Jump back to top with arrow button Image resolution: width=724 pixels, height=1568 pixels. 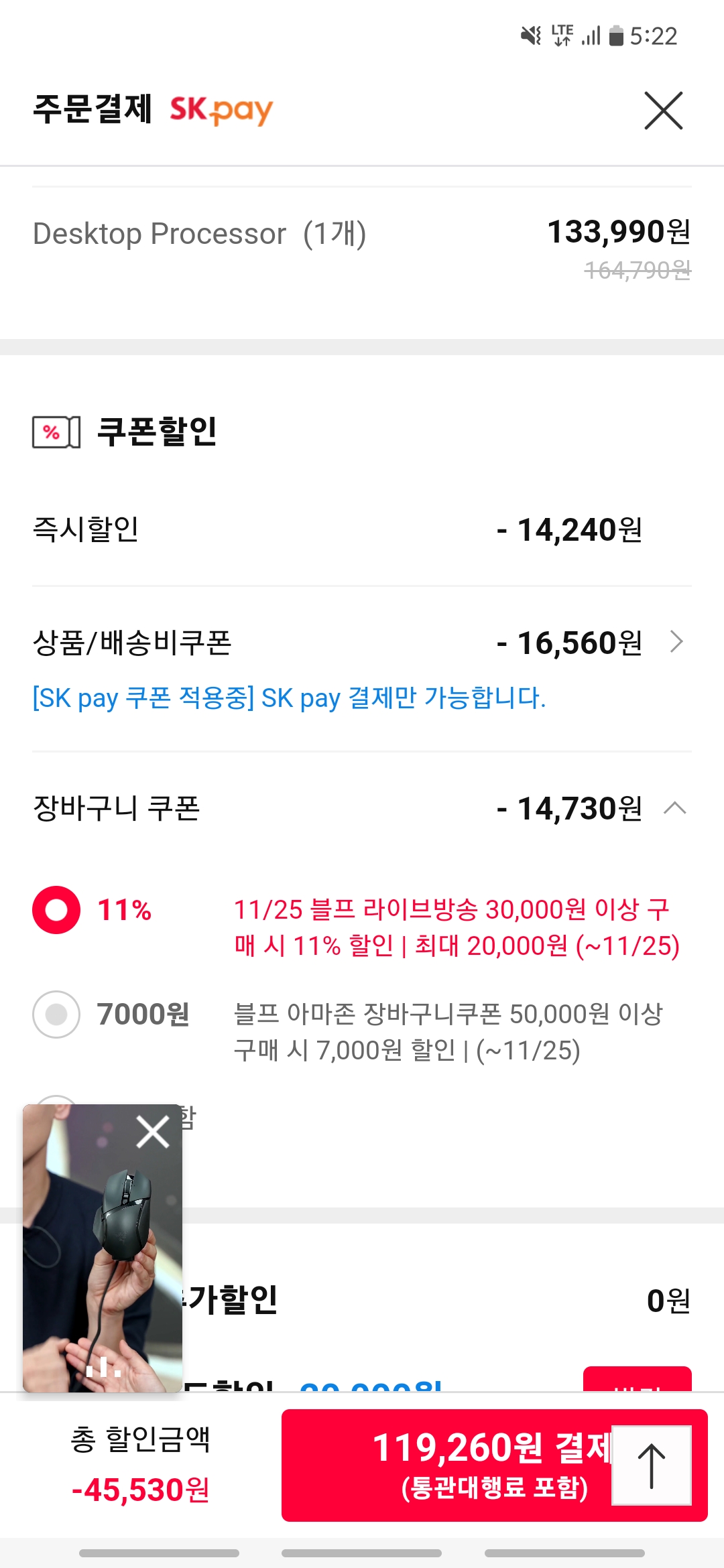click(x=651, y=1465)
